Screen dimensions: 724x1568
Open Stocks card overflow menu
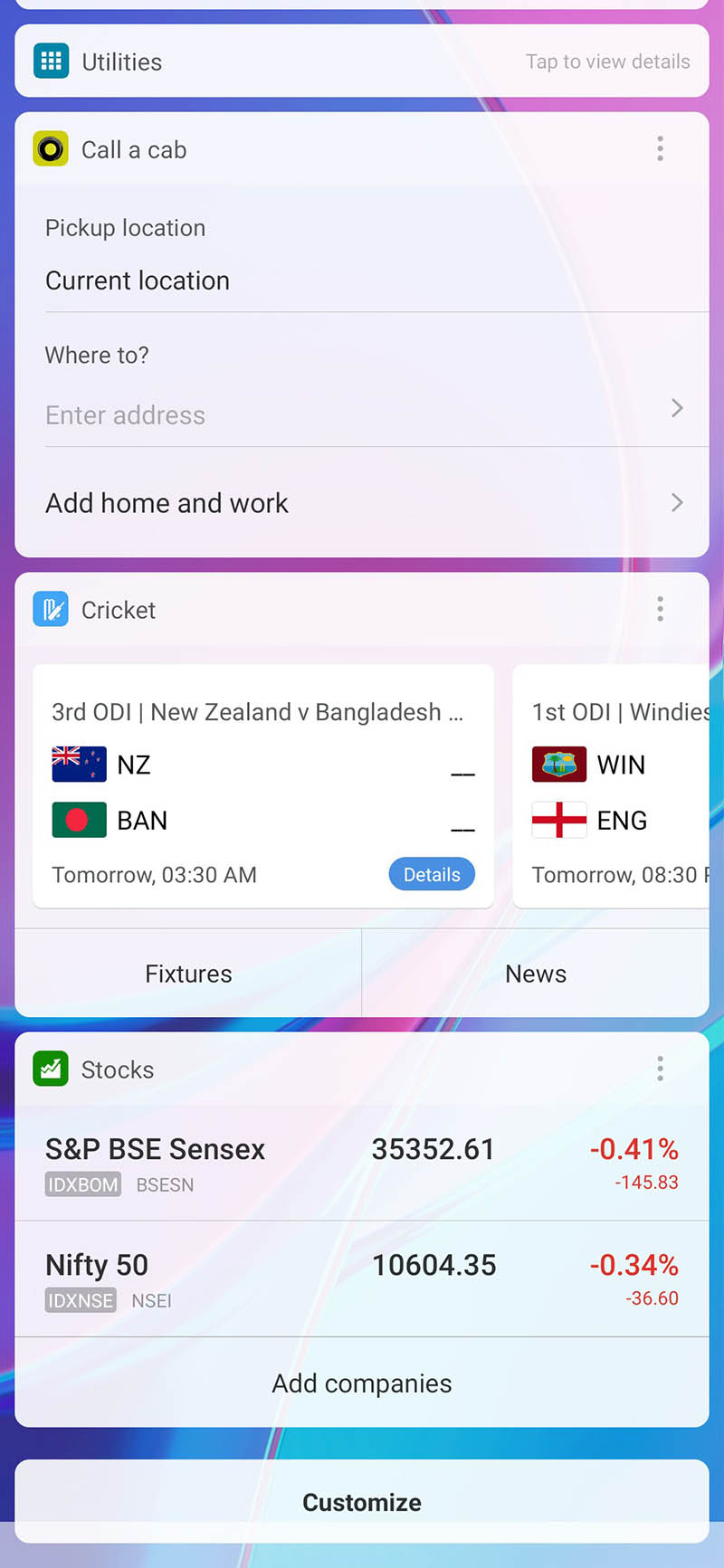pos(660,1069)
